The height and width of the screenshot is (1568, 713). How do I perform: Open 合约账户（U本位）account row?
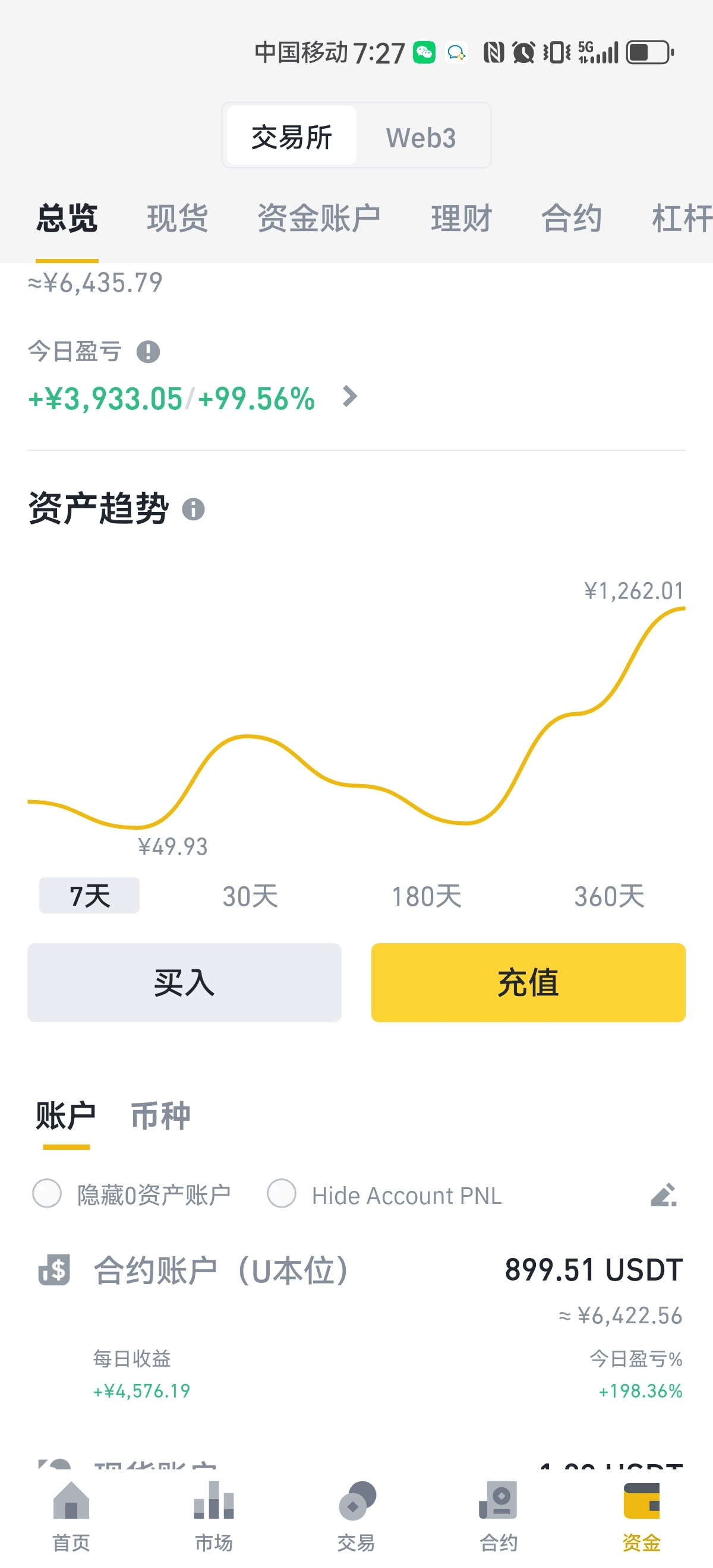(356, 1328)
